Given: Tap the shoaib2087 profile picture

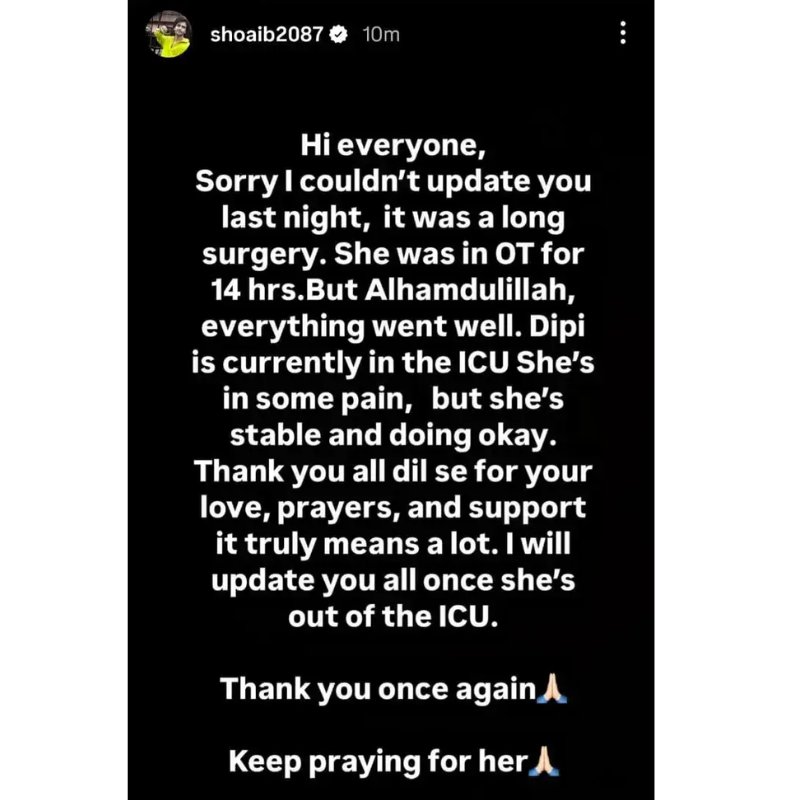Looking at the screenshot, I should (172, 35).
